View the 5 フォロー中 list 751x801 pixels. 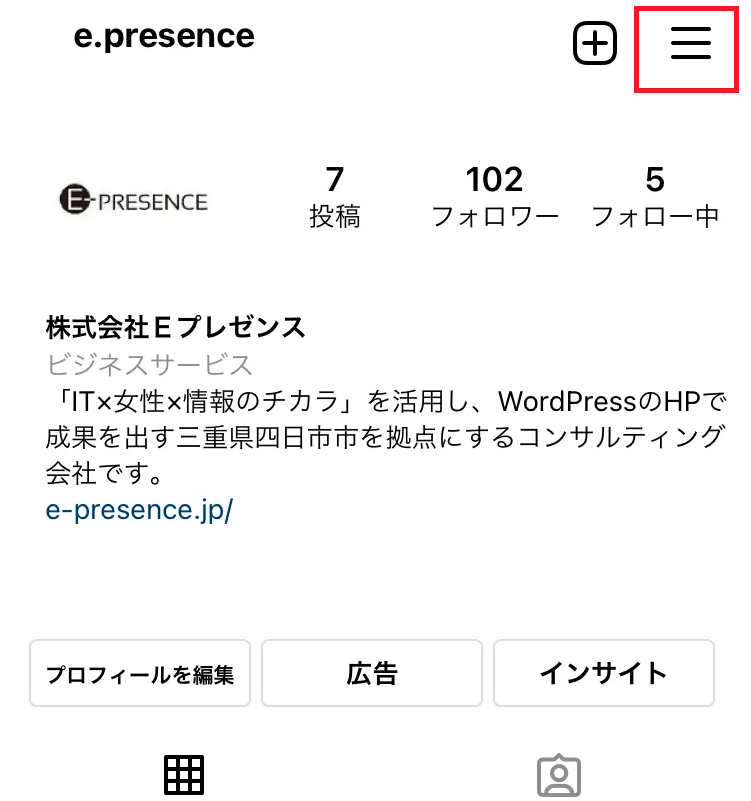[x=655, y=196]
